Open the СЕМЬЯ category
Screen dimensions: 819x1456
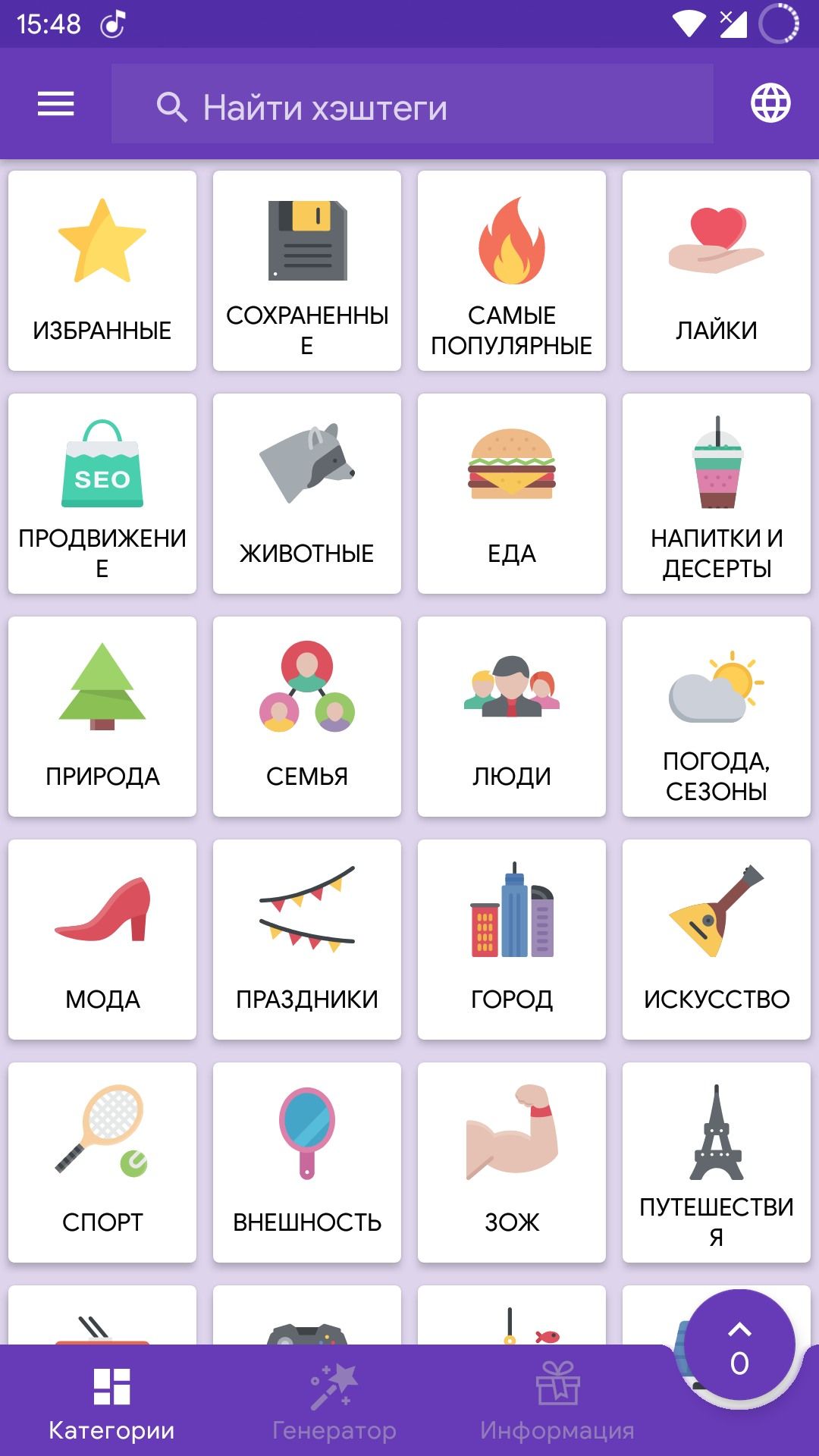pyautogui.click(x=307, y=717)
